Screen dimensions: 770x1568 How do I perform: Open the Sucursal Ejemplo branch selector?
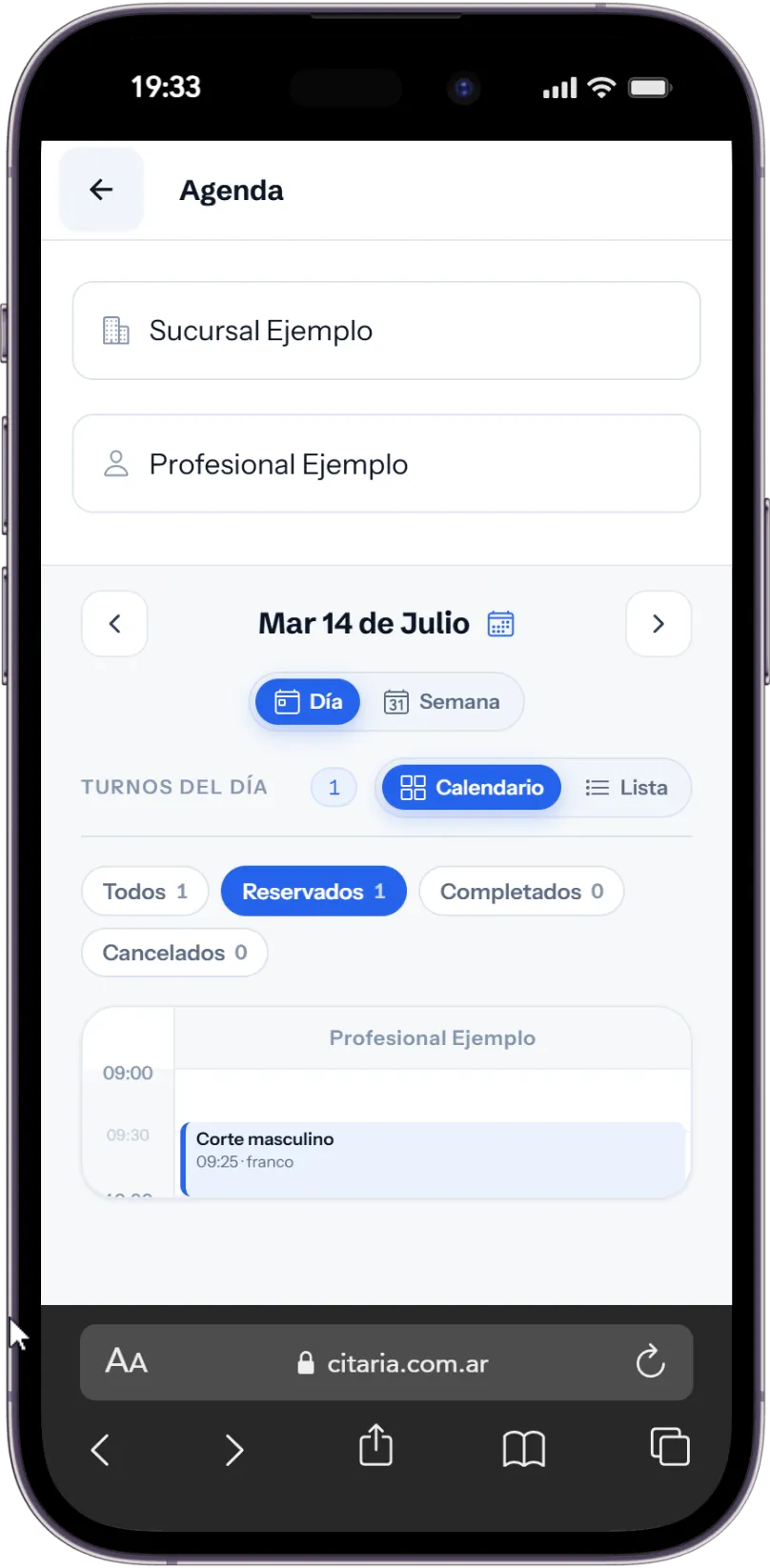[386, 331]
